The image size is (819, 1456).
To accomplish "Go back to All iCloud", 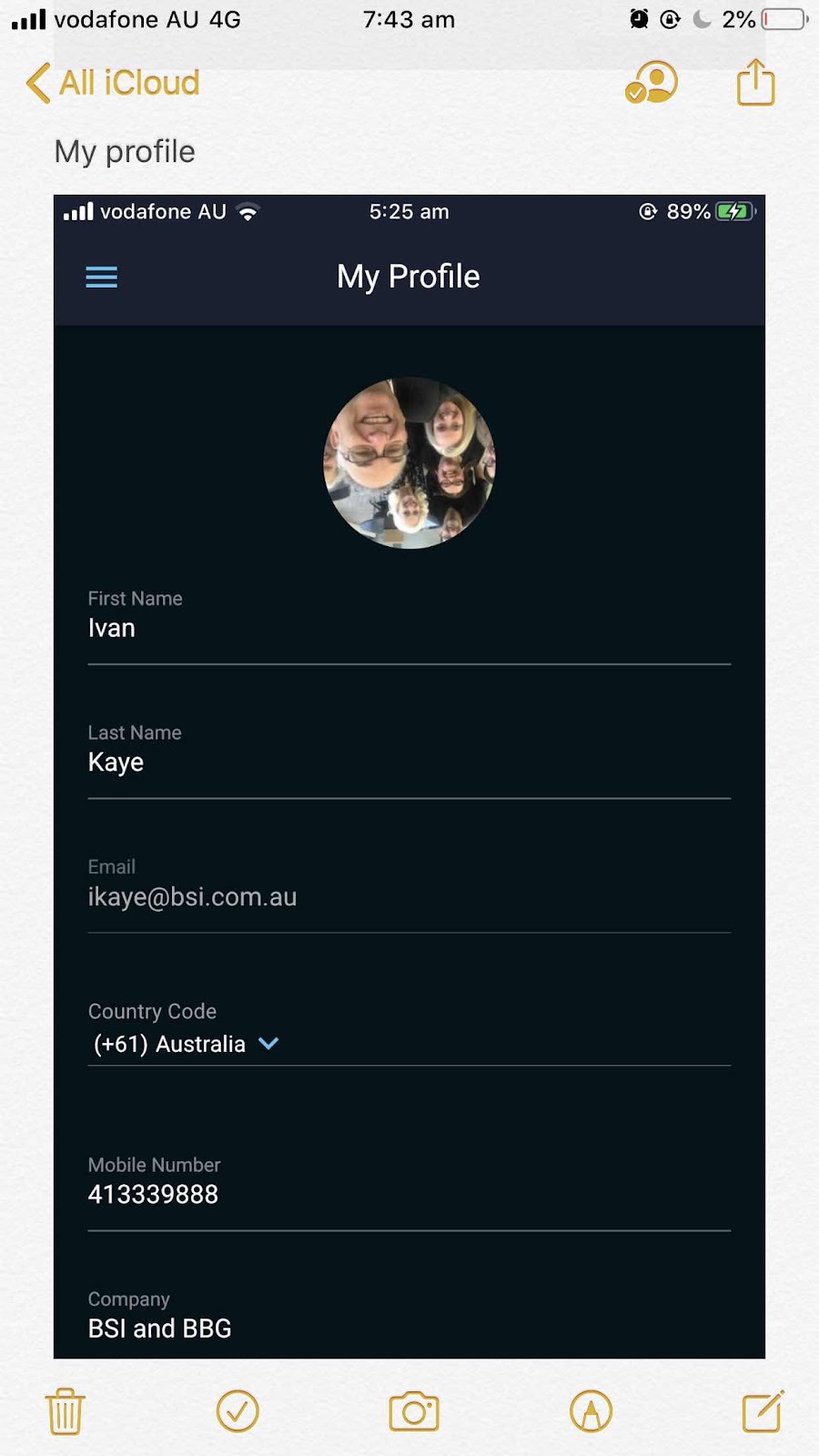I will point(113,83).
